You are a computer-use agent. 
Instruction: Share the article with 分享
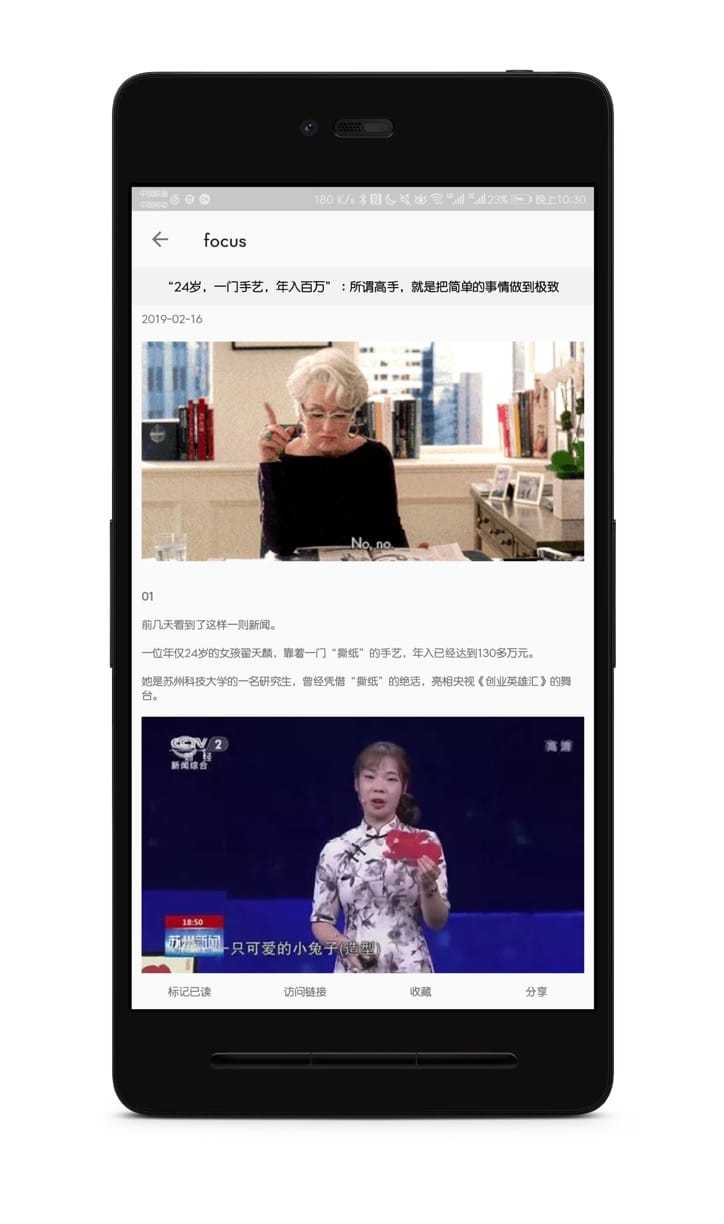(x=536, y=992)
